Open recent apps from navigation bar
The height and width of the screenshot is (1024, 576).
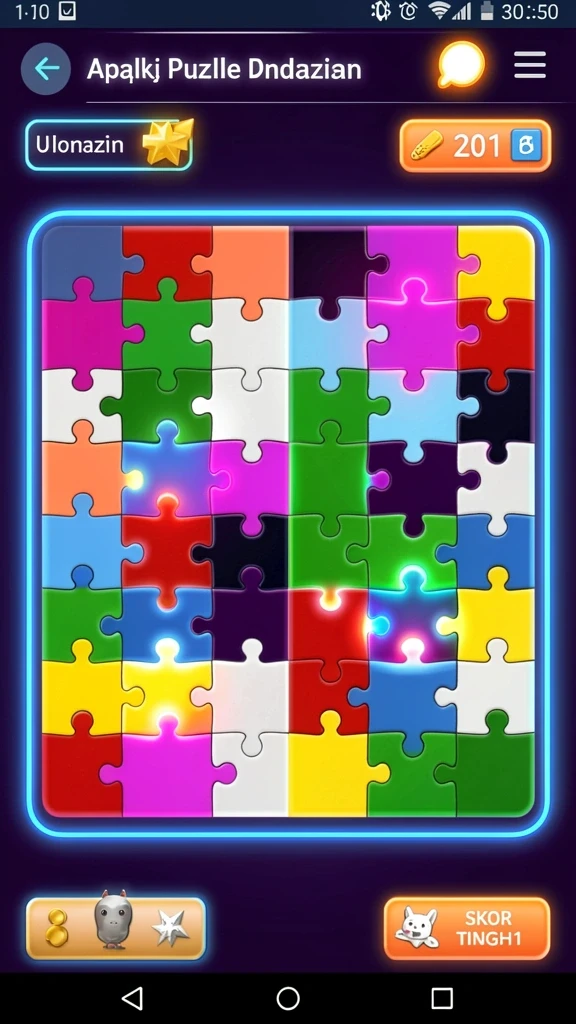tap(442, 998)
